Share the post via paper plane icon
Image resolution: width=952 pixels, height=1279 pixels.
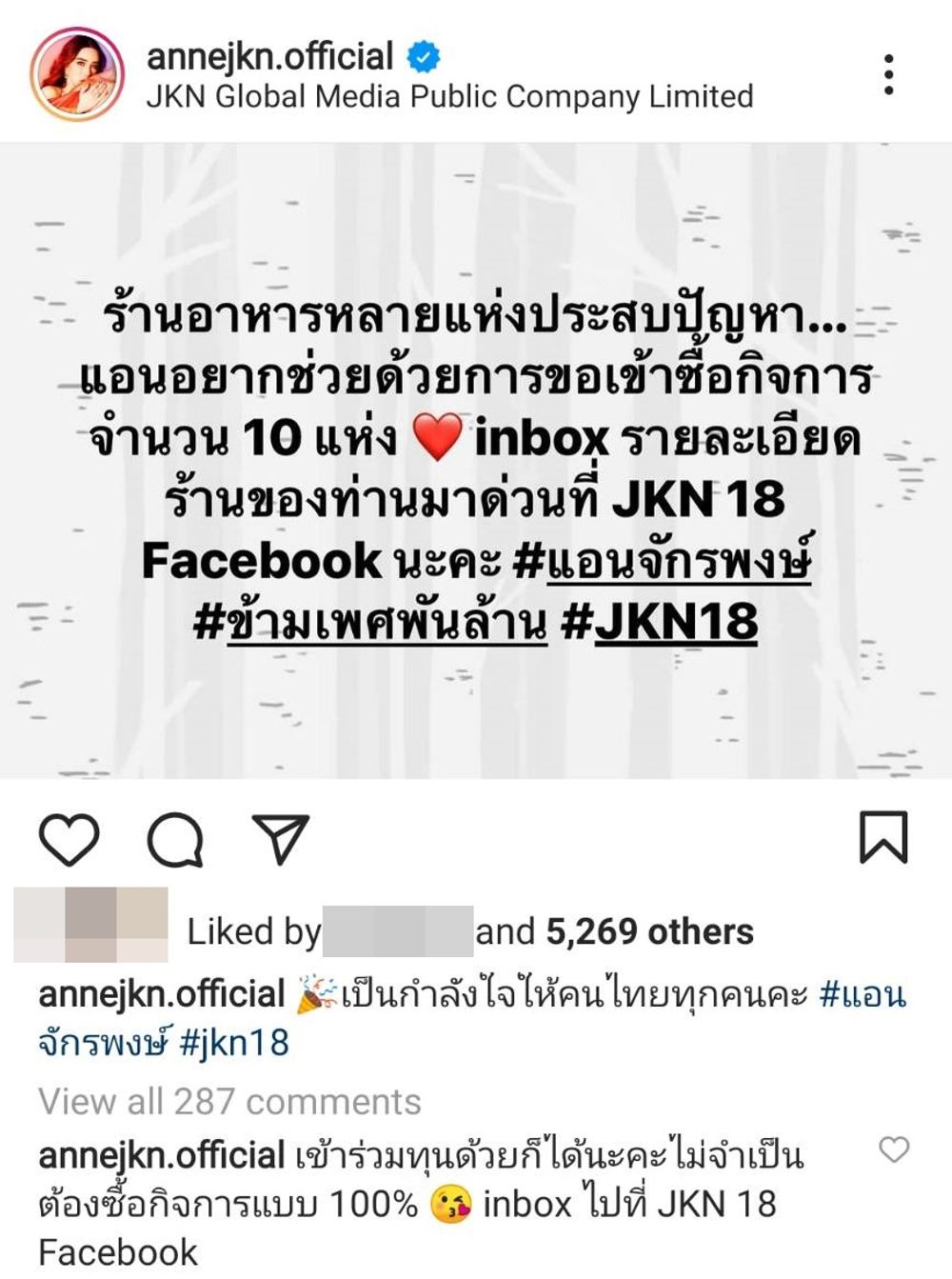click(280, 839)
